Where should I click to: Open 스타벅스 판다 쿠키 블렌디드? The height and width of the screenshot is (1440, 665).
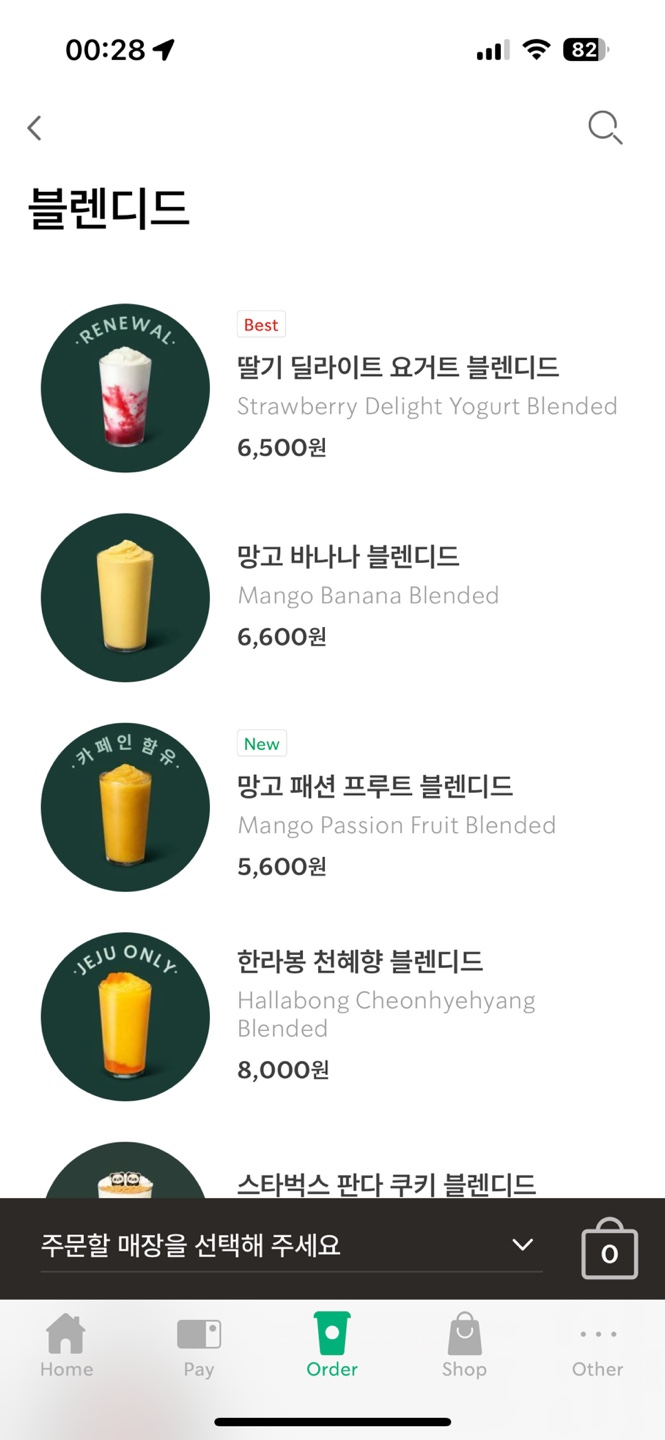tap(386, 1184)
